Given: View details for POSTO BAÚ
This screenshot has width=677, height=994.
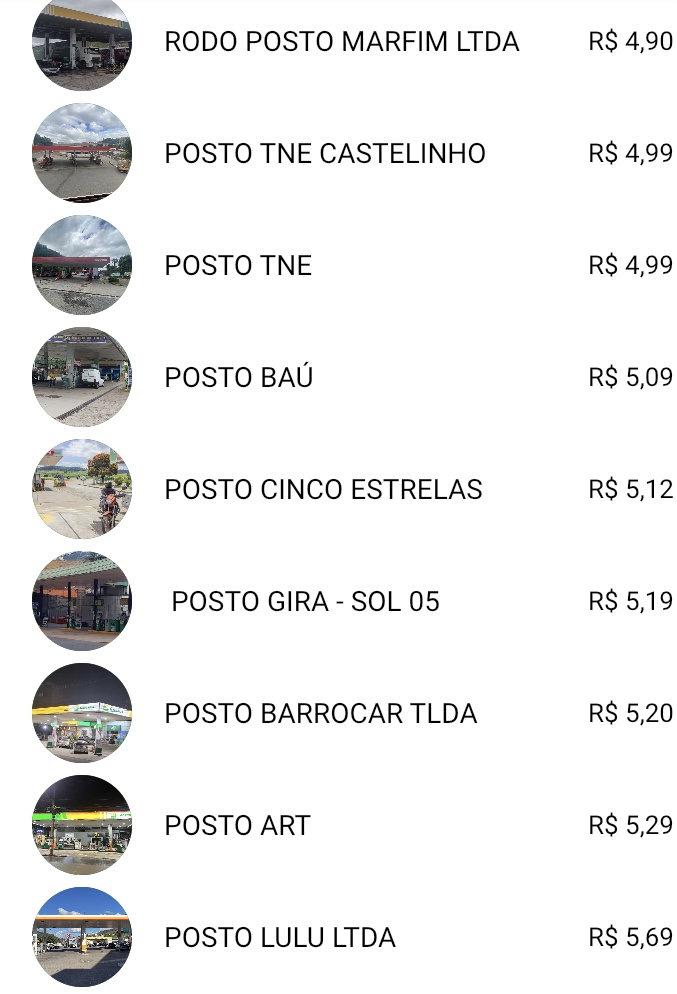Looking at the screenshot, I should (x=338, y=377).
